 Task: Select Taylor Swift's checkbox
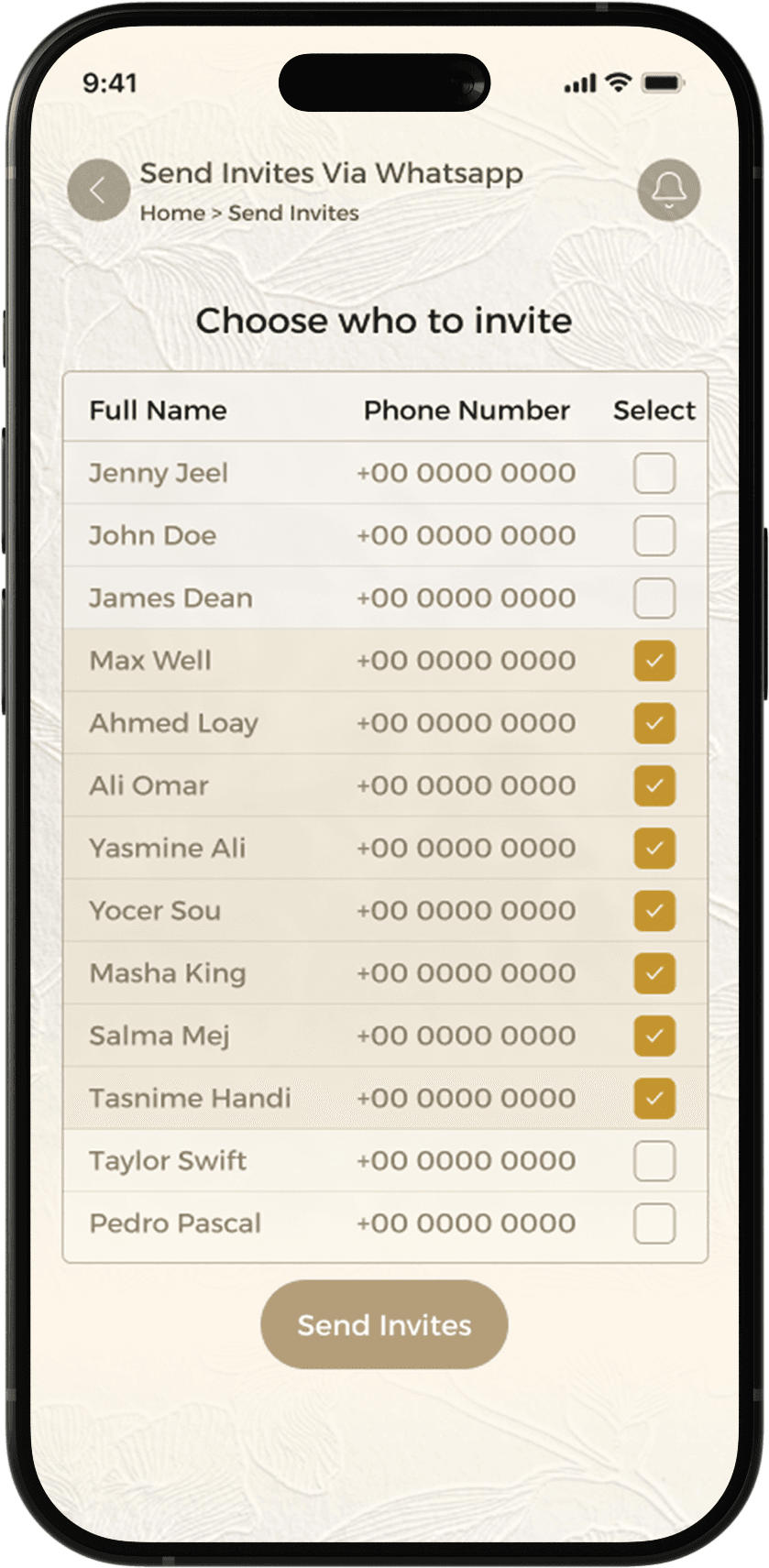point(654,1161)
